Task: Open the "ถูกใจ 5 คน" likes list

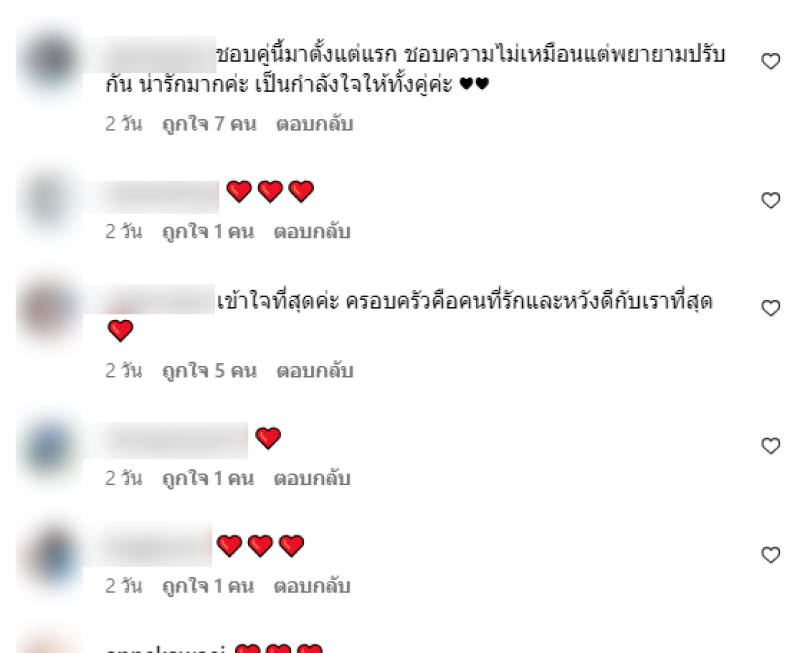Action: 209,371
